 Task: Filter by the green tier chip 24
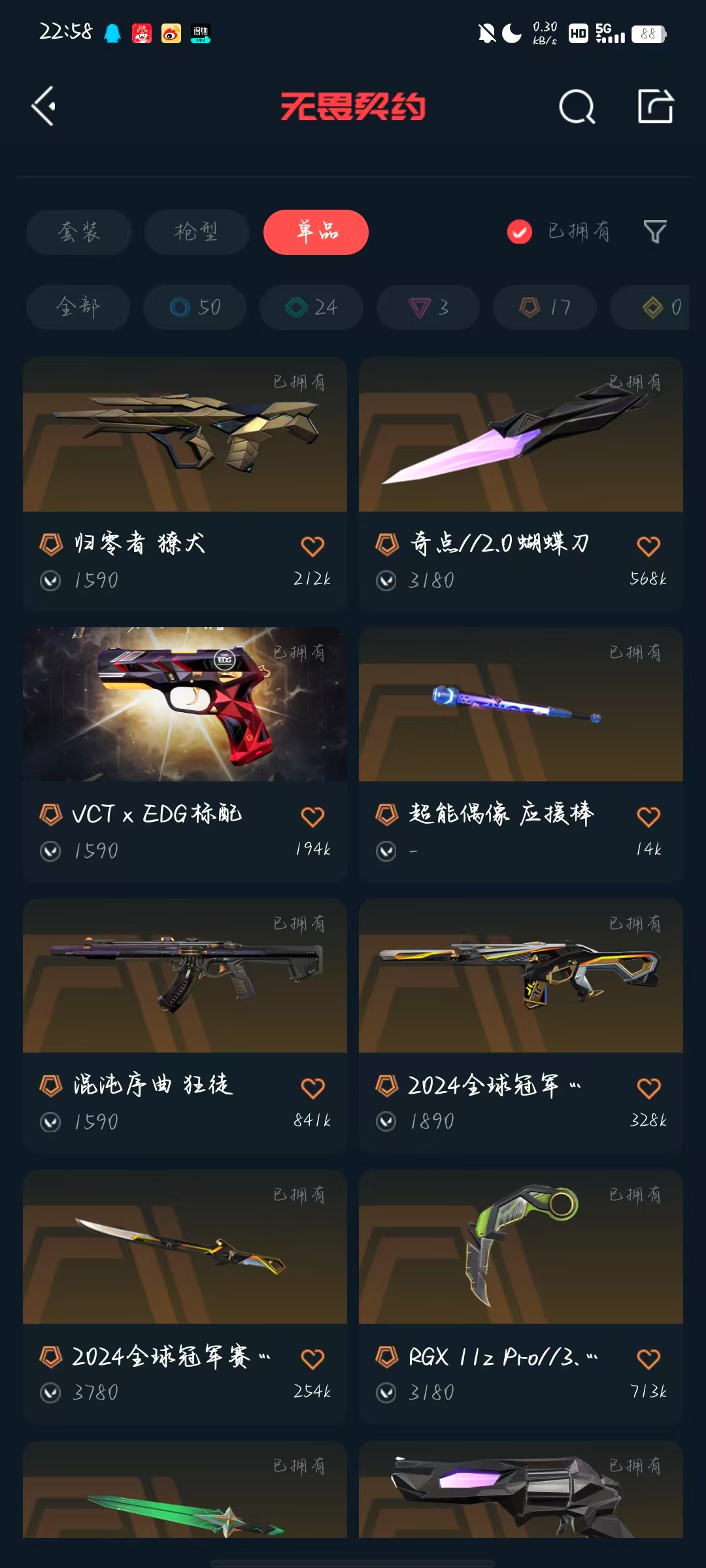coord(311,307)
